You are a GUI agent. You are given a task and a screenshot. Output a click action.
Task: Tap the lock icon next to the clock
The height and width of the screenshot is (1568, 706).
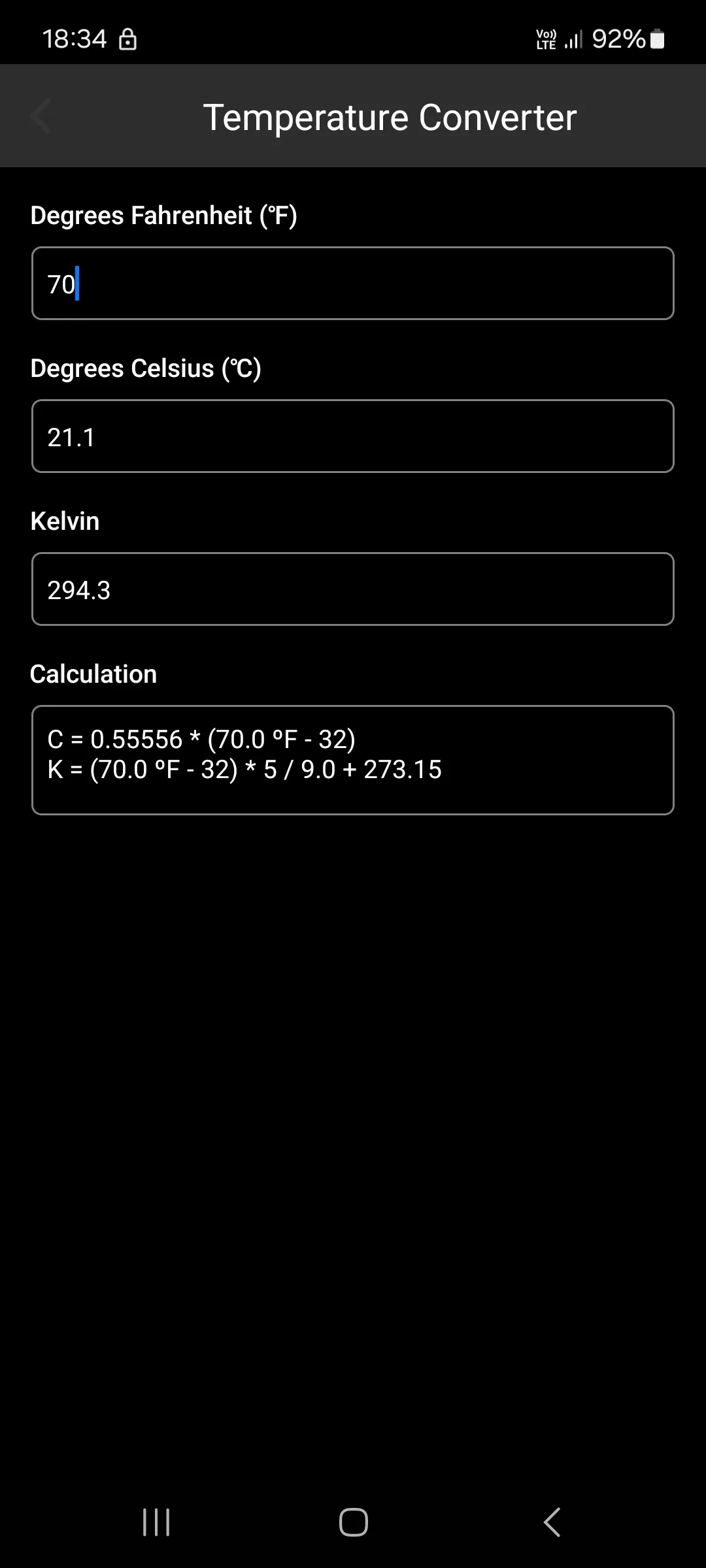128,39
